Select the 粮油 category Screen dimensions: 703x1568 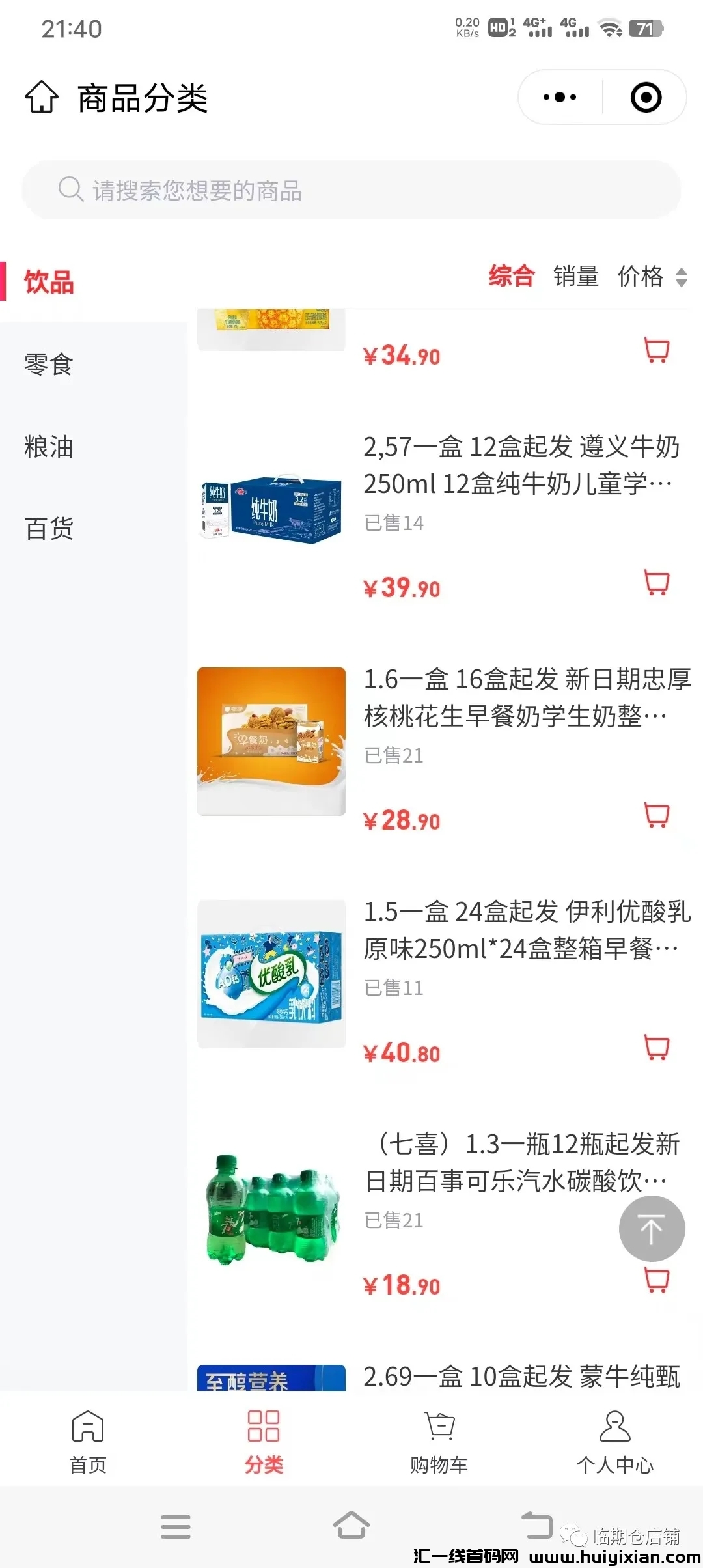point(49,447)
